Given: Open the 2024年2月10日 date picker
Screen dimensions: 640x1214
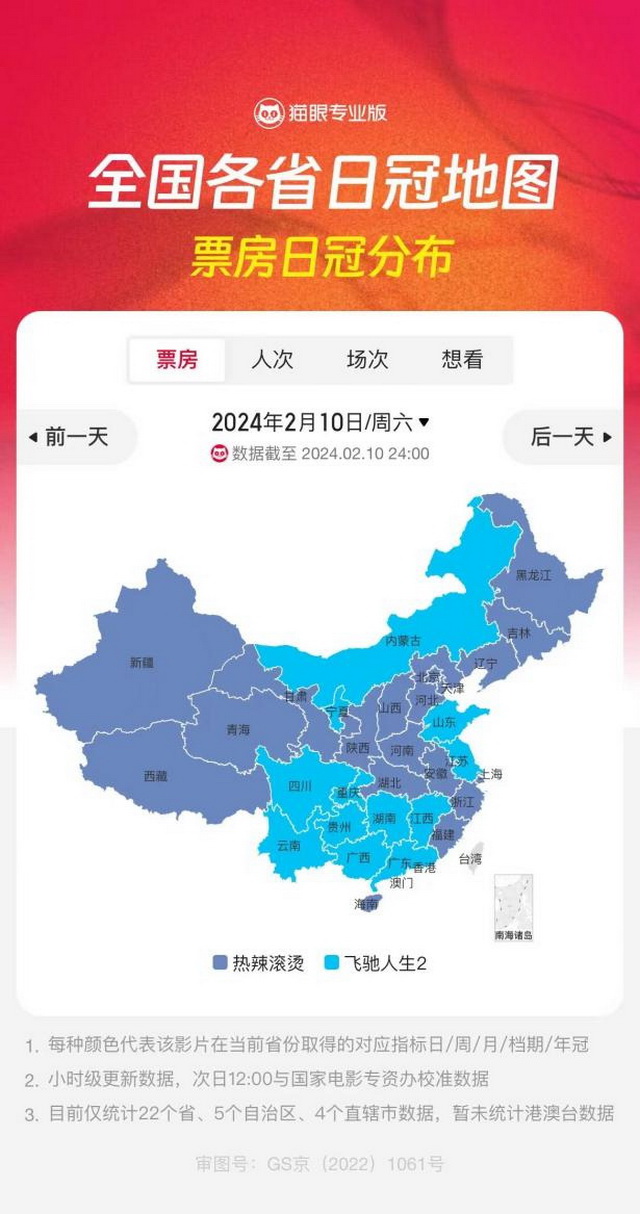Looking at the screenshot, I should click(320, 422).
